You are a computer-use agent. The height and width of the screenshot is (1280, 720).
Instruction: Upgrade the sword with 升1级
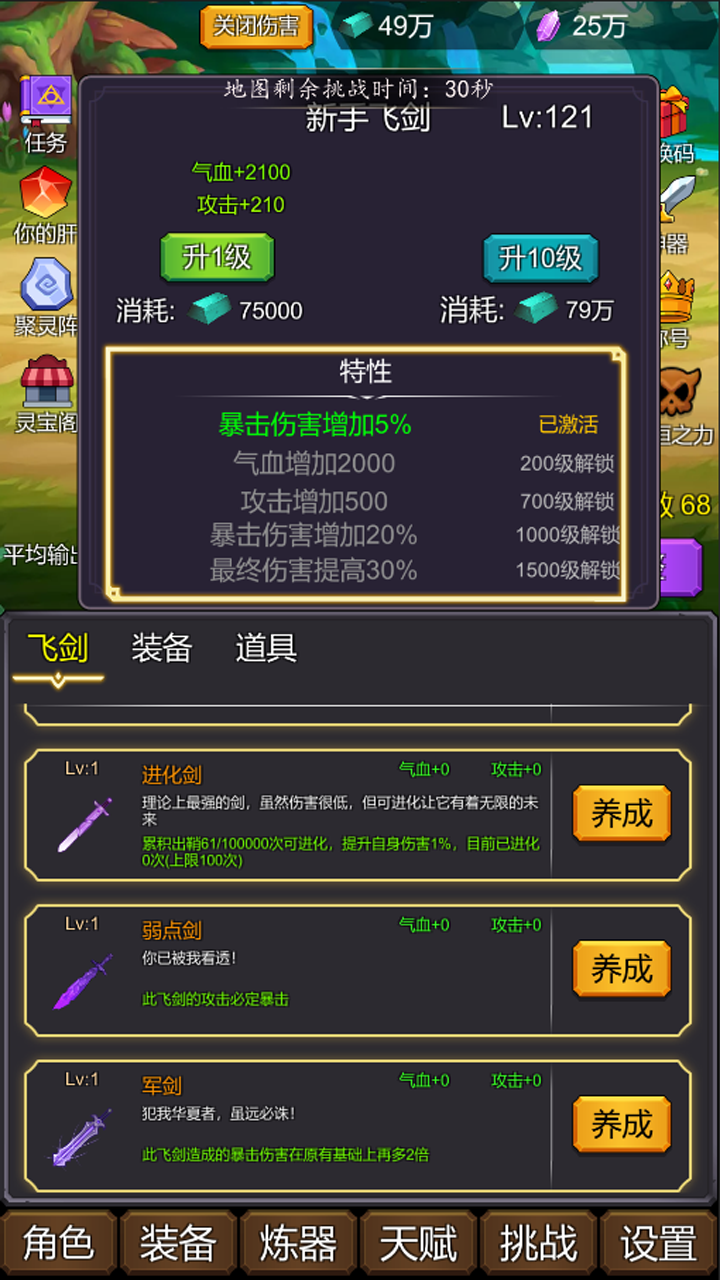(x=217, y=258)
